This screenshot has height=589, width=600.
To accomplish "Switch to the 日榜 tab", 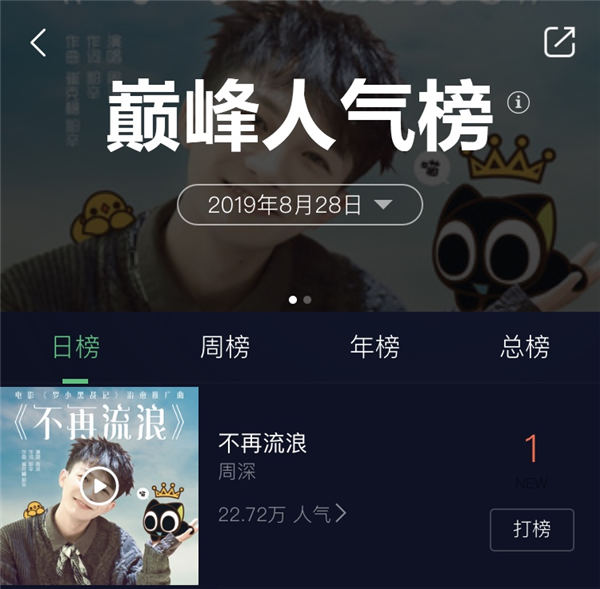I will (76, 348).
